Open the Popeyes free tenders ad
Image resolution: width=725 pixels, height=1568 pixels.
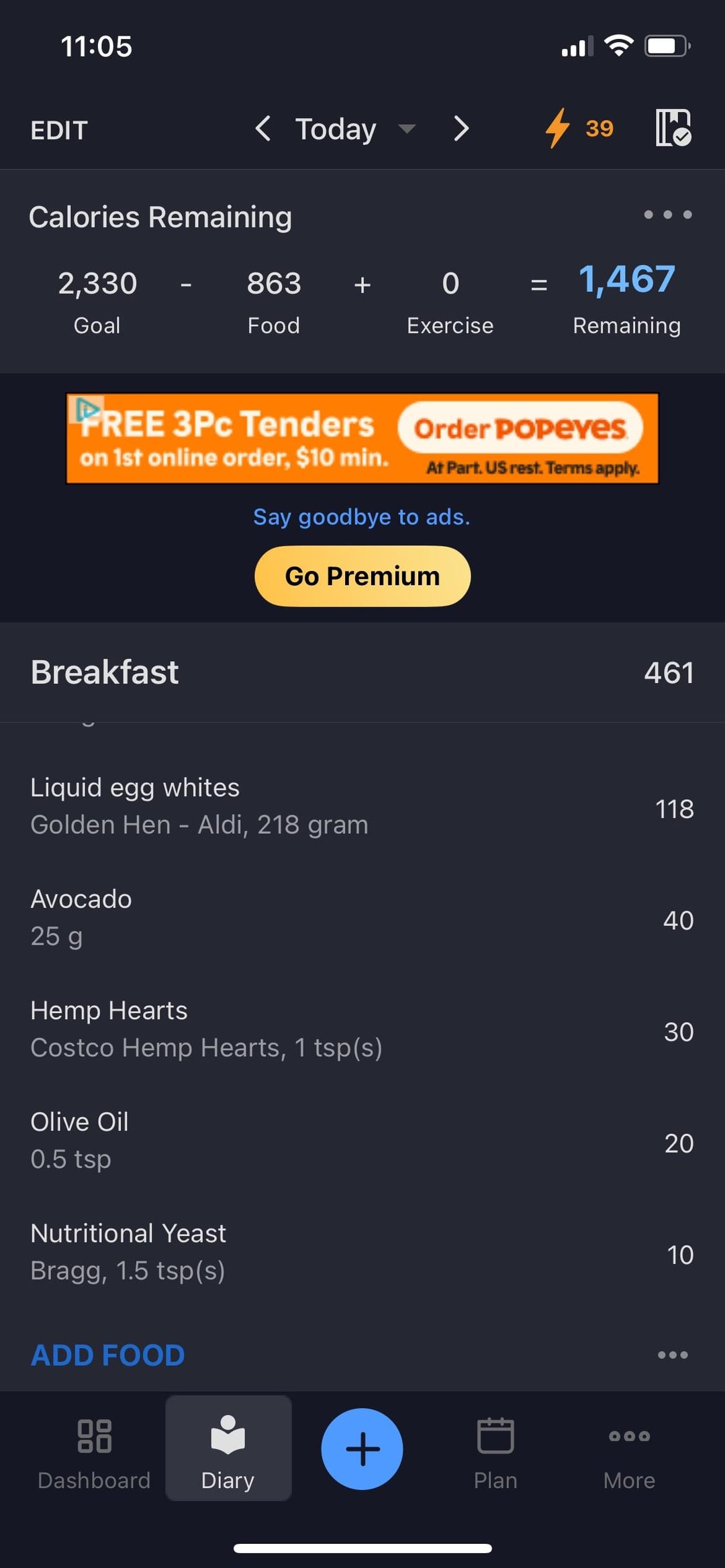click(x=362, y=438)
